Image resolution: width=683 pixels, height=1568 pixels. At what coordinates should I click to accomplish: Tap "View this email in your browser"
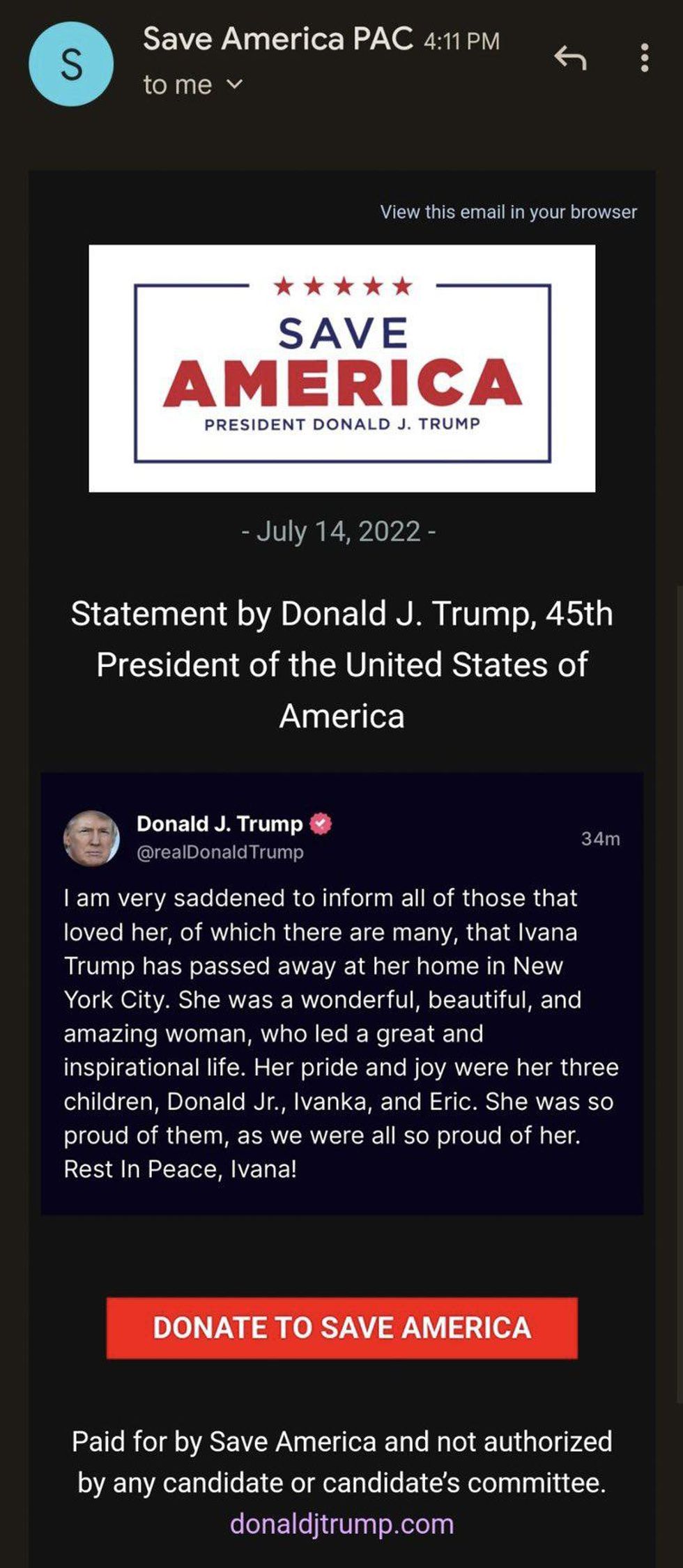[x=508, y=212]
